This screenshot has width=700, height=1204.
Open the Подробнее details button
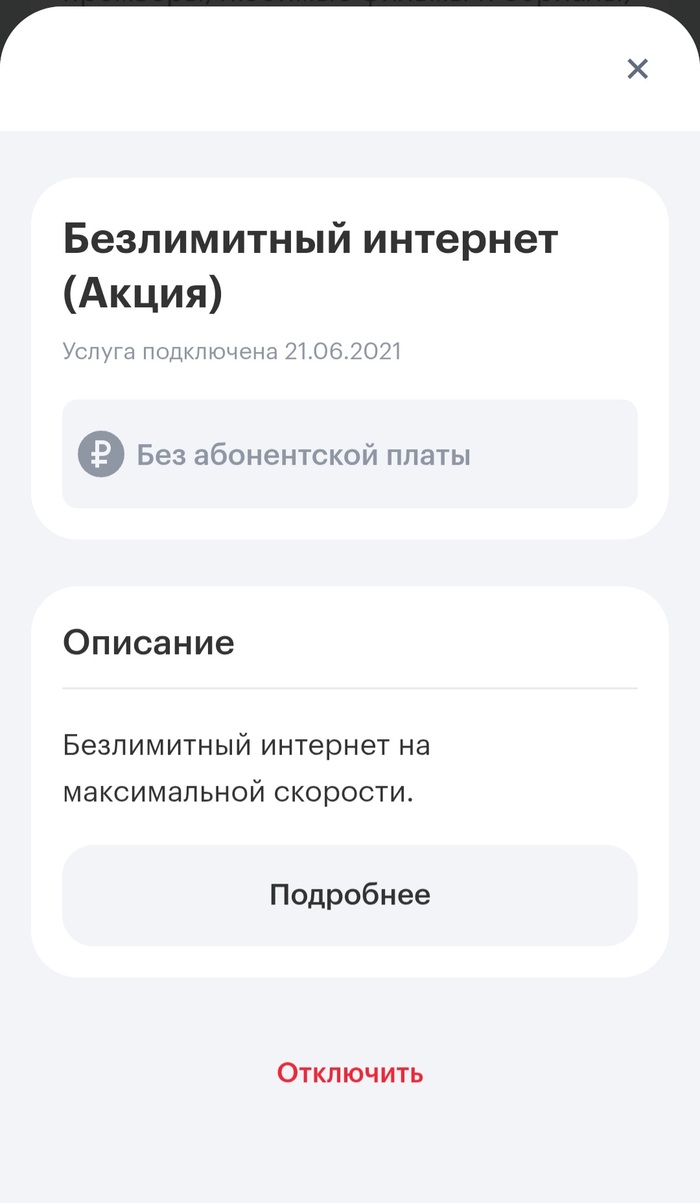click(350, 895)
